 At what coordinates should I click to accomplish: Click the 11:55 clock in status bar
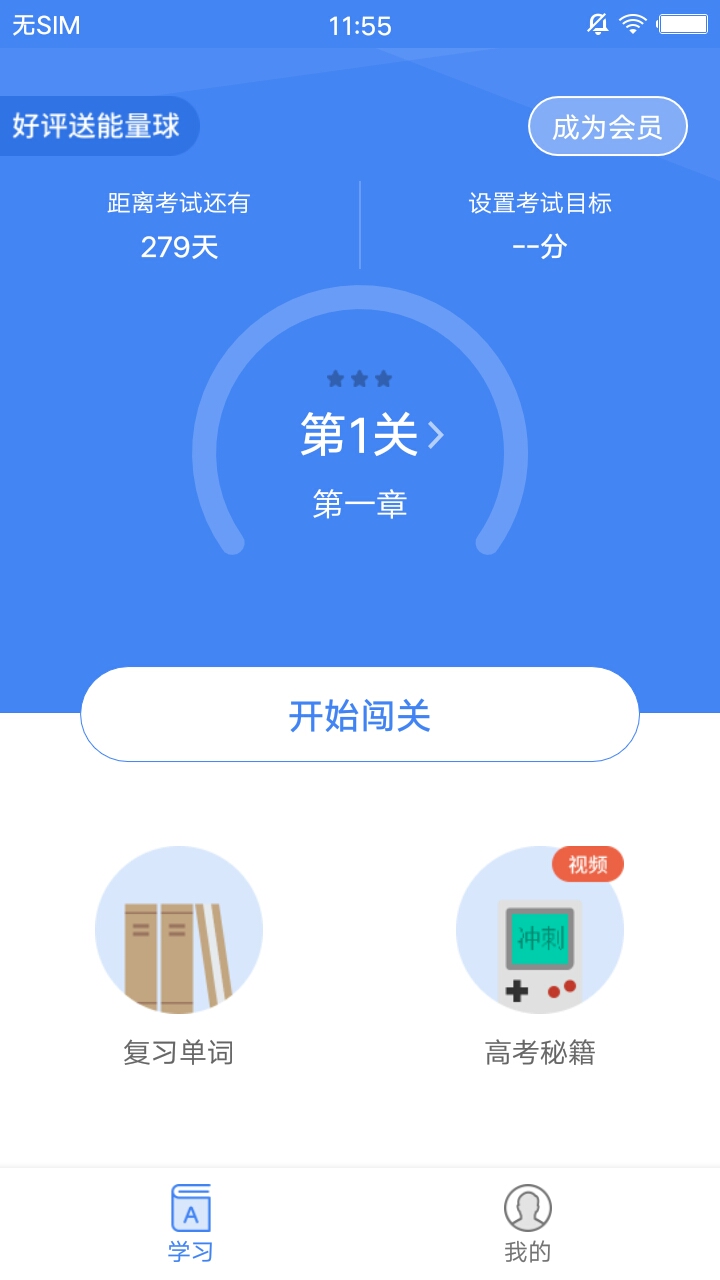point(360,25)
